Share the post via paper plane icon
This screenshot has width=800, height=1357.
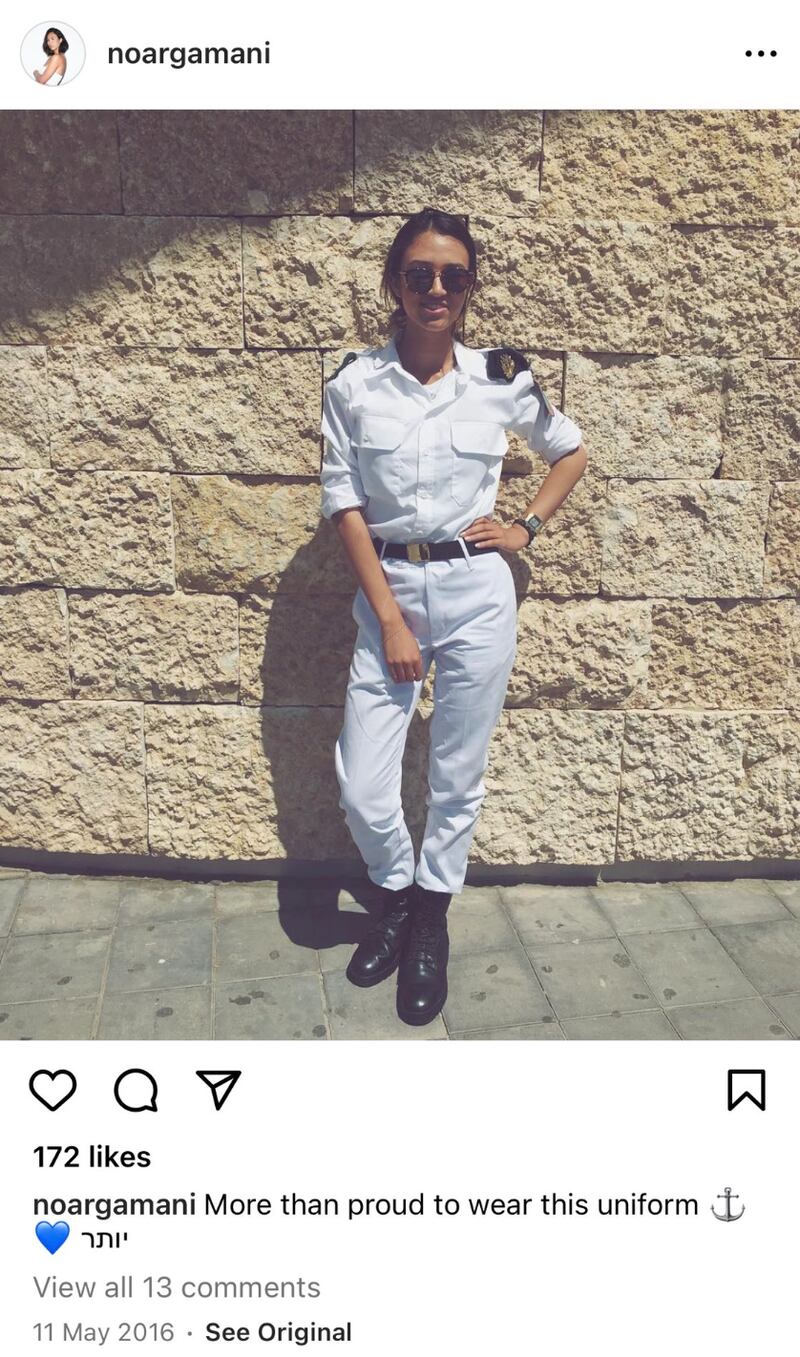218,1089
